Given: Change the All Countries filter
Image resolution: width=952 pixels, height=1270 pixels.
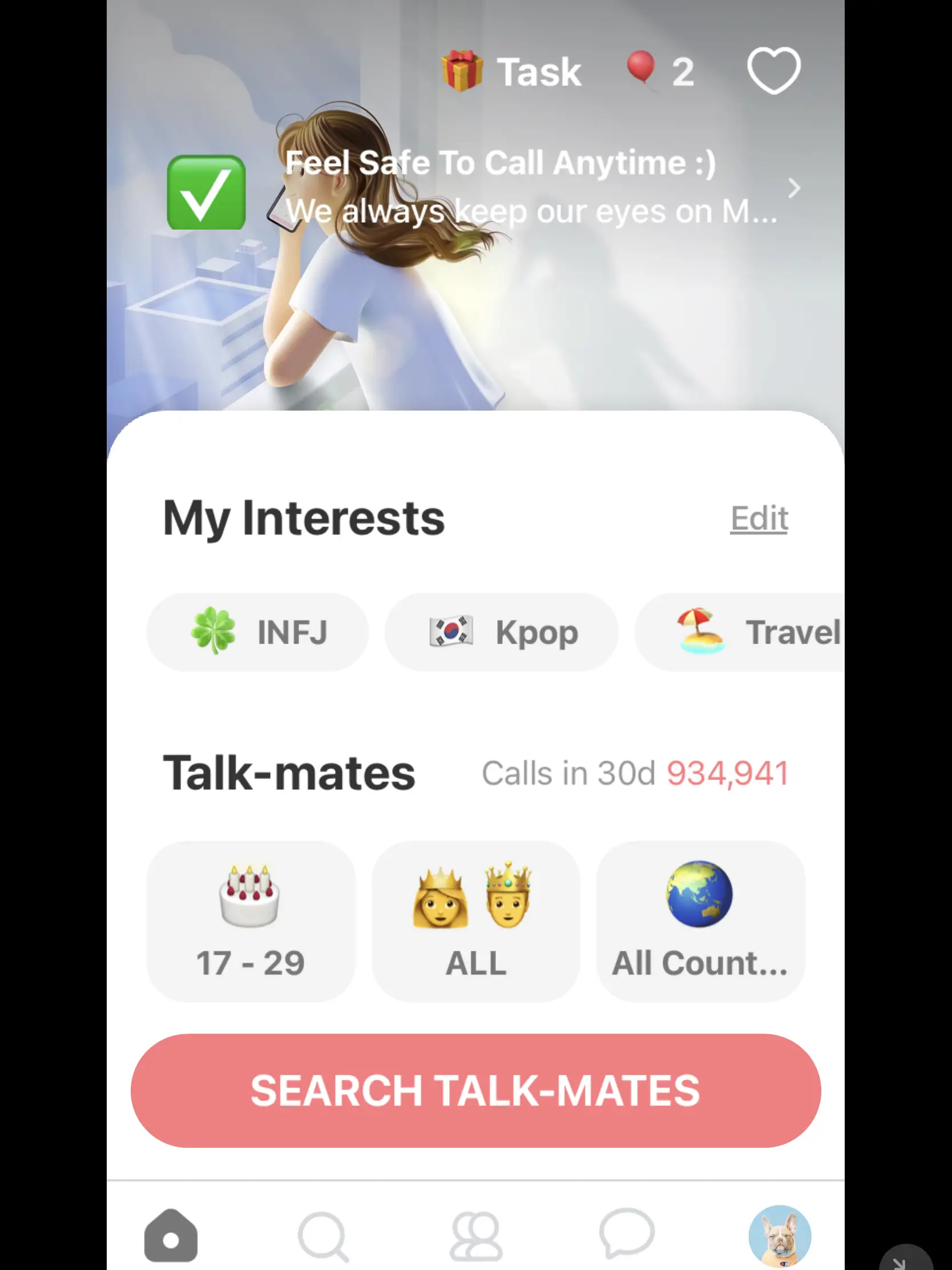Looking at the screenshot, I should point(700,922).
